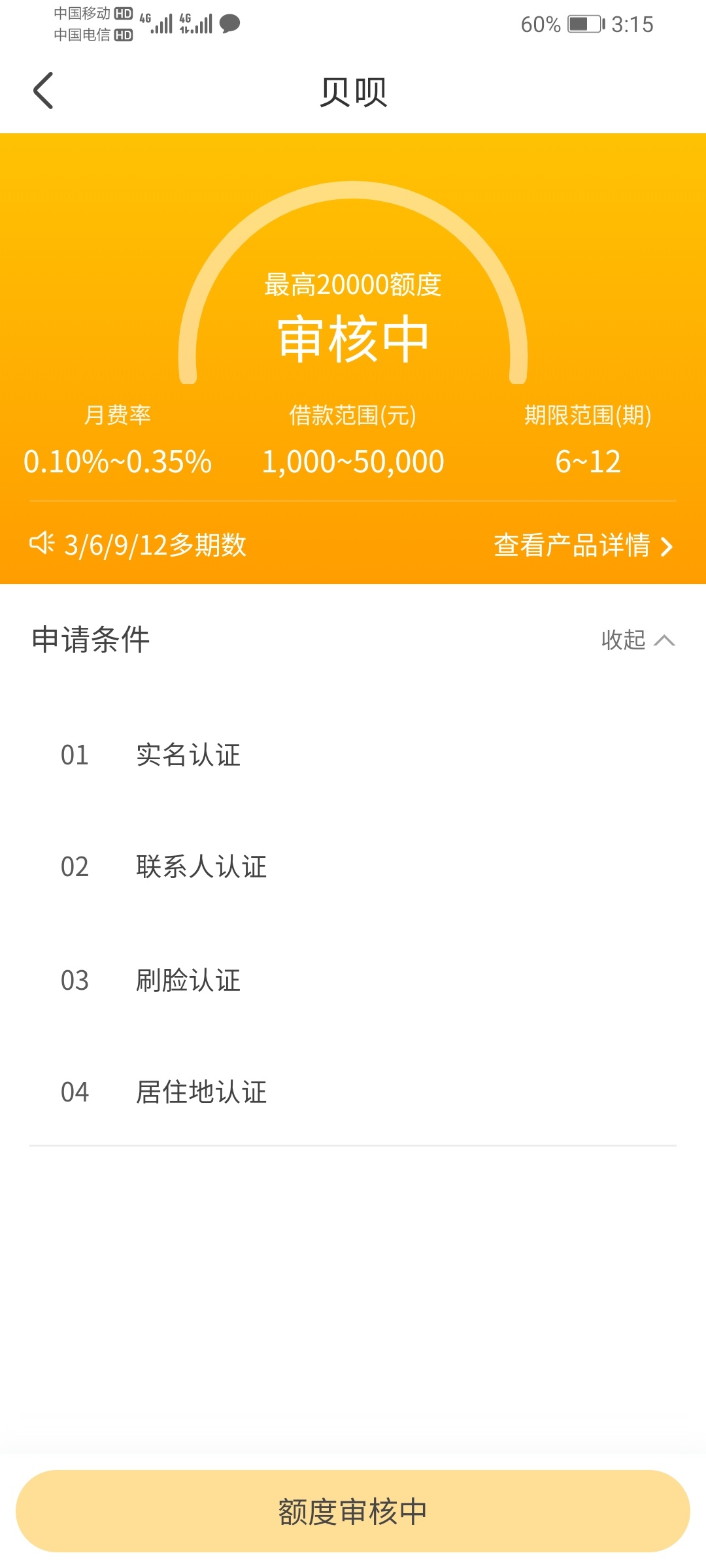Viewport: 706px width, 1568px height.
Task: Open the 居住地认证 row
Action: (x=353, y=1092)
